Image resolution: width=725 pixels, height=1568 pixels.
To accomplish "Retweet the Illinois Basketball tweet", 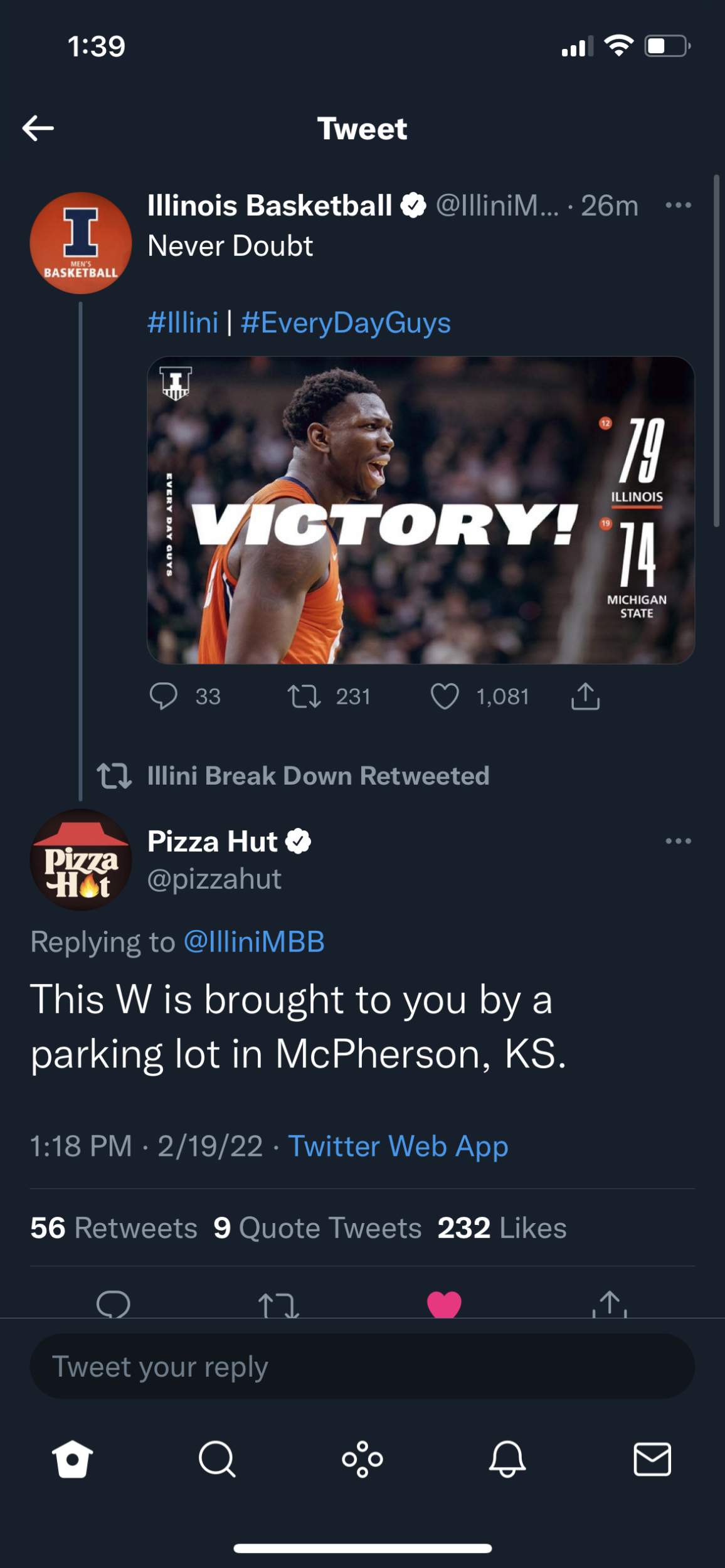I will pyautogui.click(x=305, y=696).
